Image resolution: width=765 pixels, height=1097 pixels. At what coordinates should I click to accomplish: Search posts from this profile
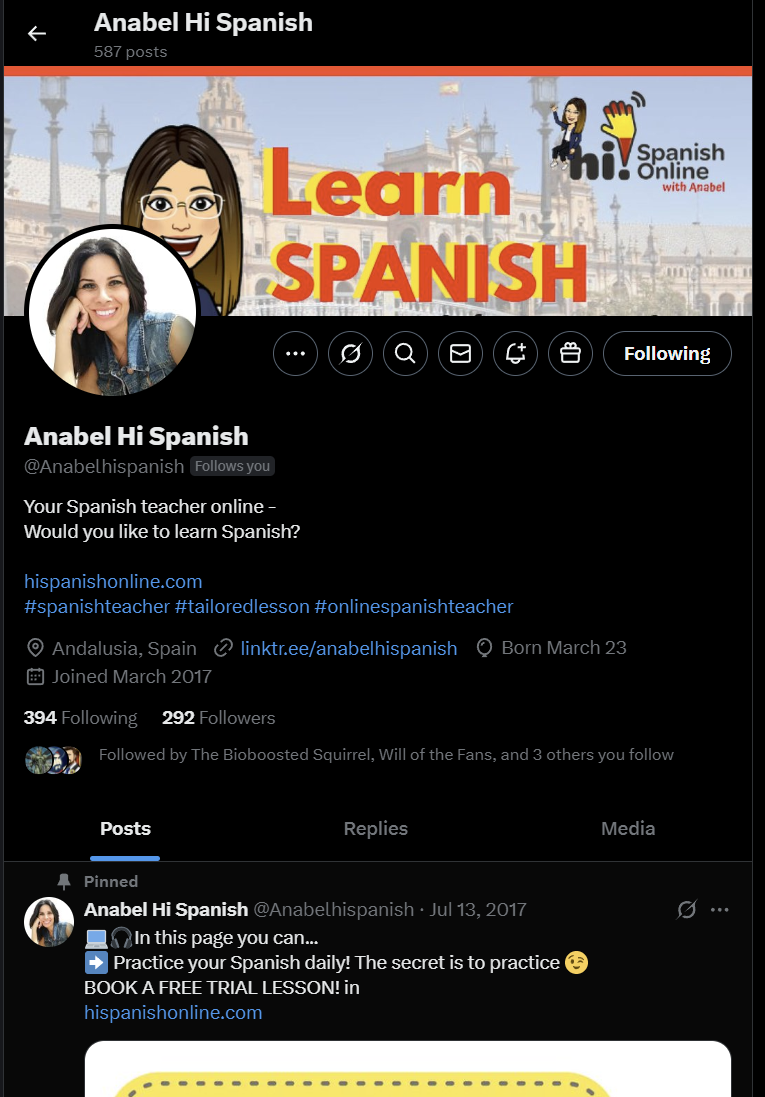point(405,353)
